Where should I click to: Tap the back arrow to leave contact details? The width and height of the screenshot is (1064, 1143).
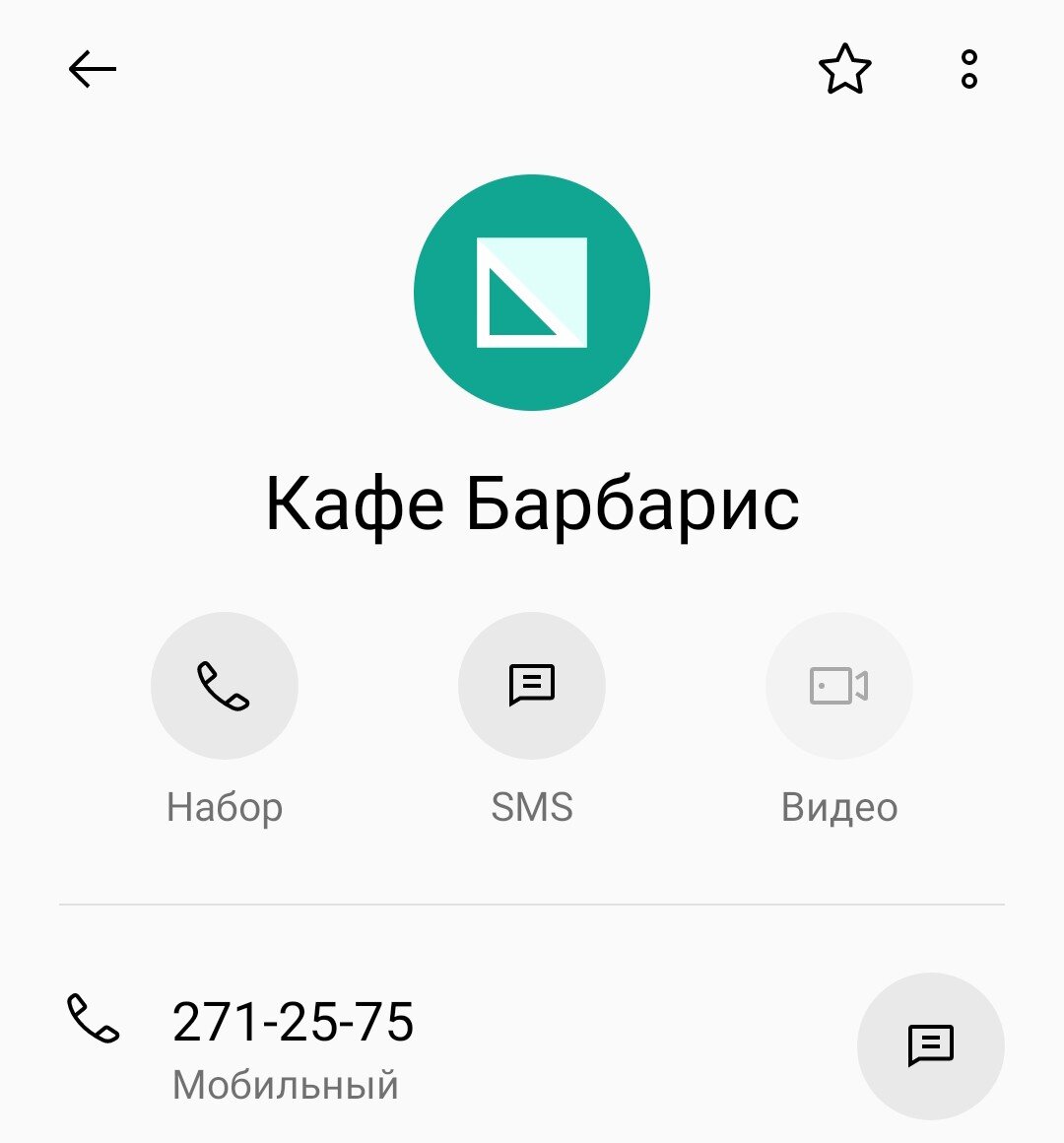tap(91, 69)
